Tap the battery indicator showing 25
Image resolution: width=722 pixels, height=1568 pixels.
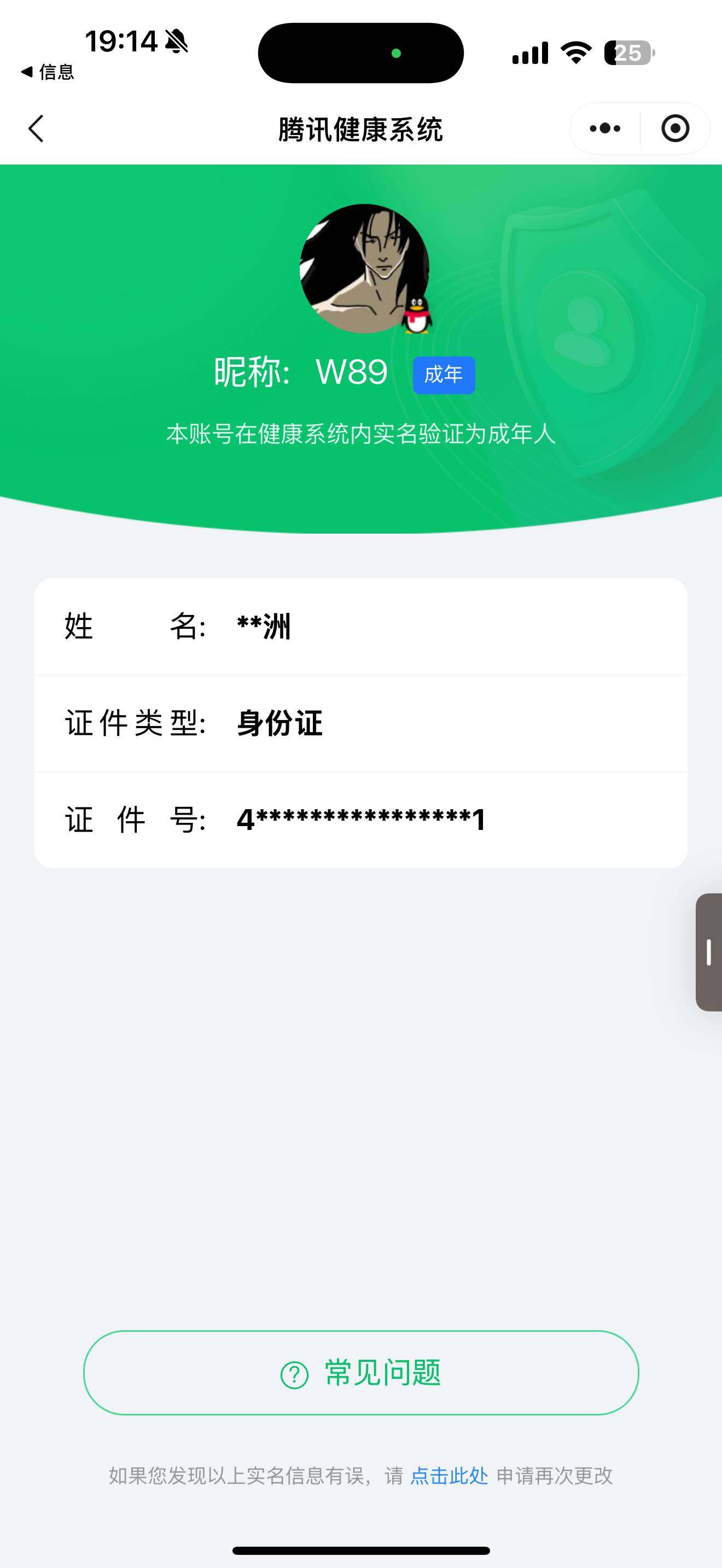(x=628, y=54)
